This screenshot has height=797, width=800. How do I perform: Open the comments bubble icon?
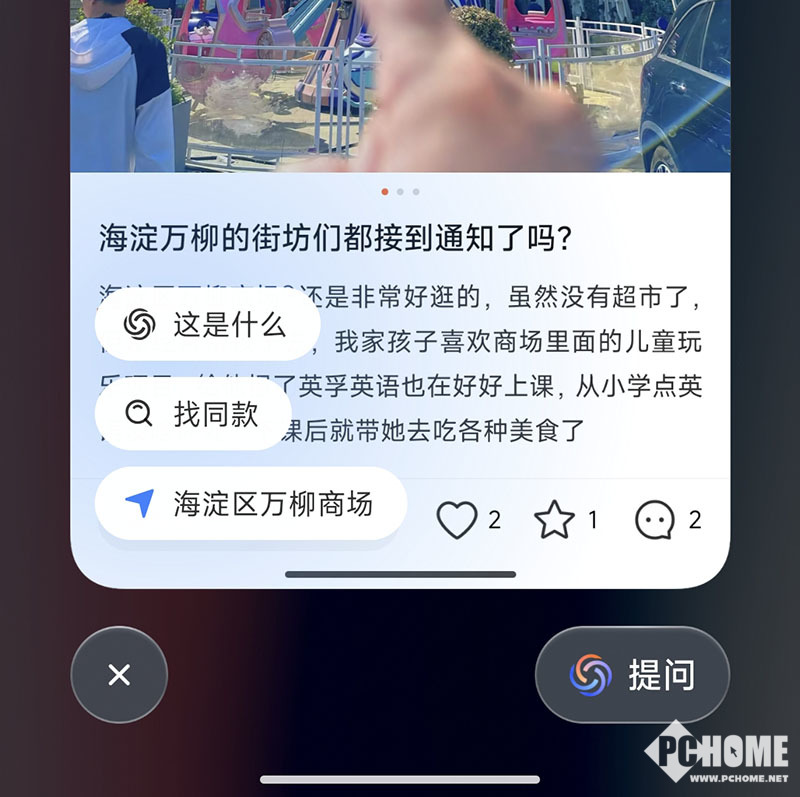(655, 520)
